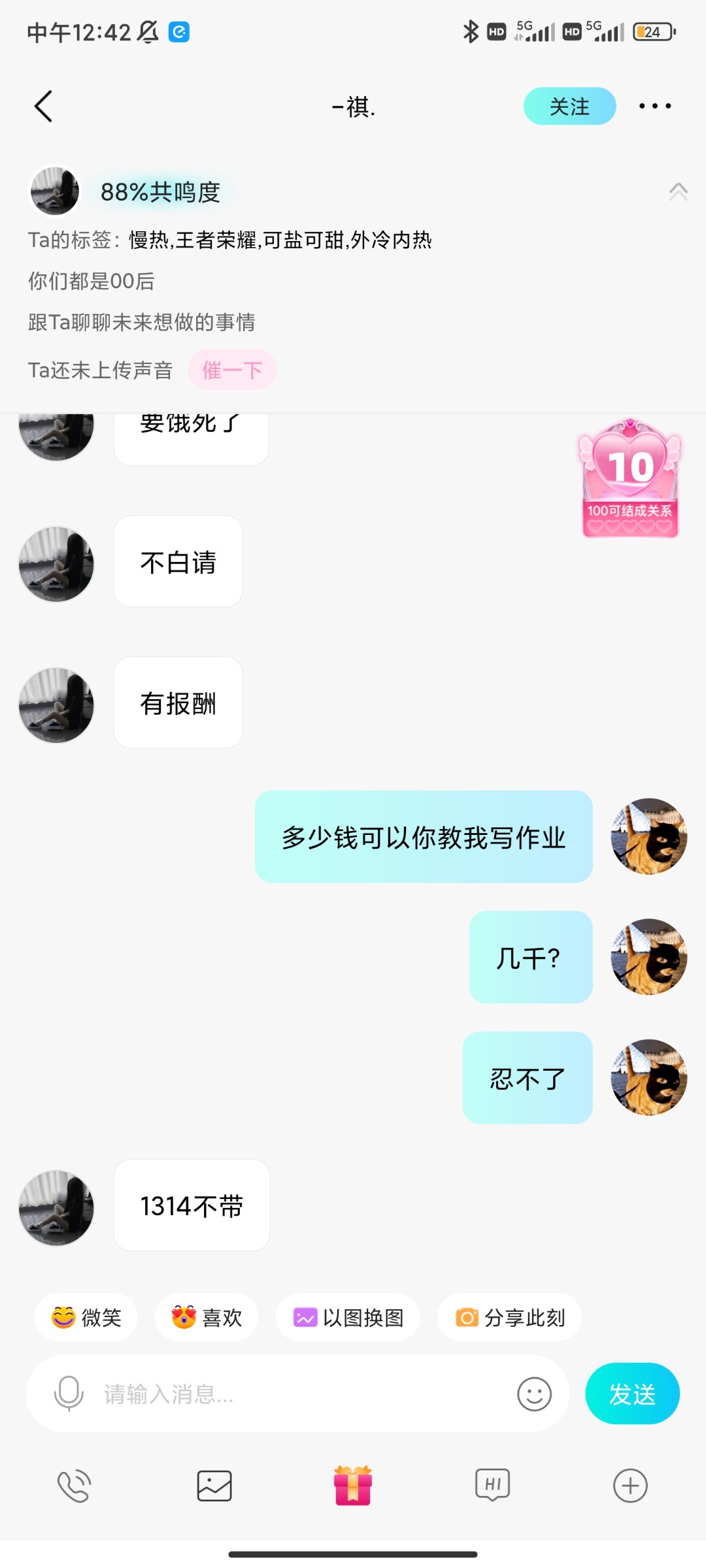Tap 催一下 to request a voice upload

coord(232,370)
